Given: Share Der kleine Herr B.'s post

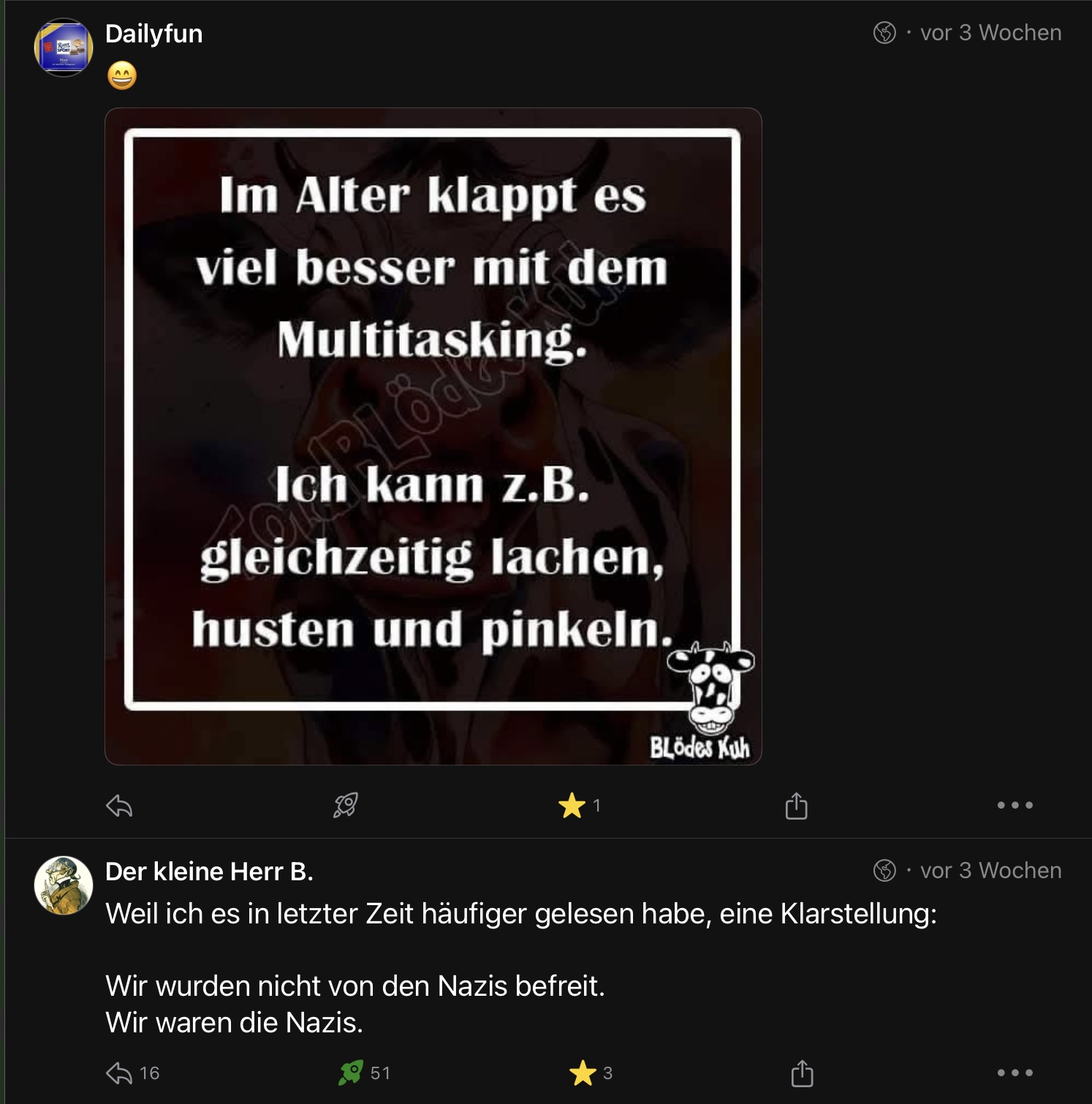Looking at the screenshot, I should coord(802,1073).
